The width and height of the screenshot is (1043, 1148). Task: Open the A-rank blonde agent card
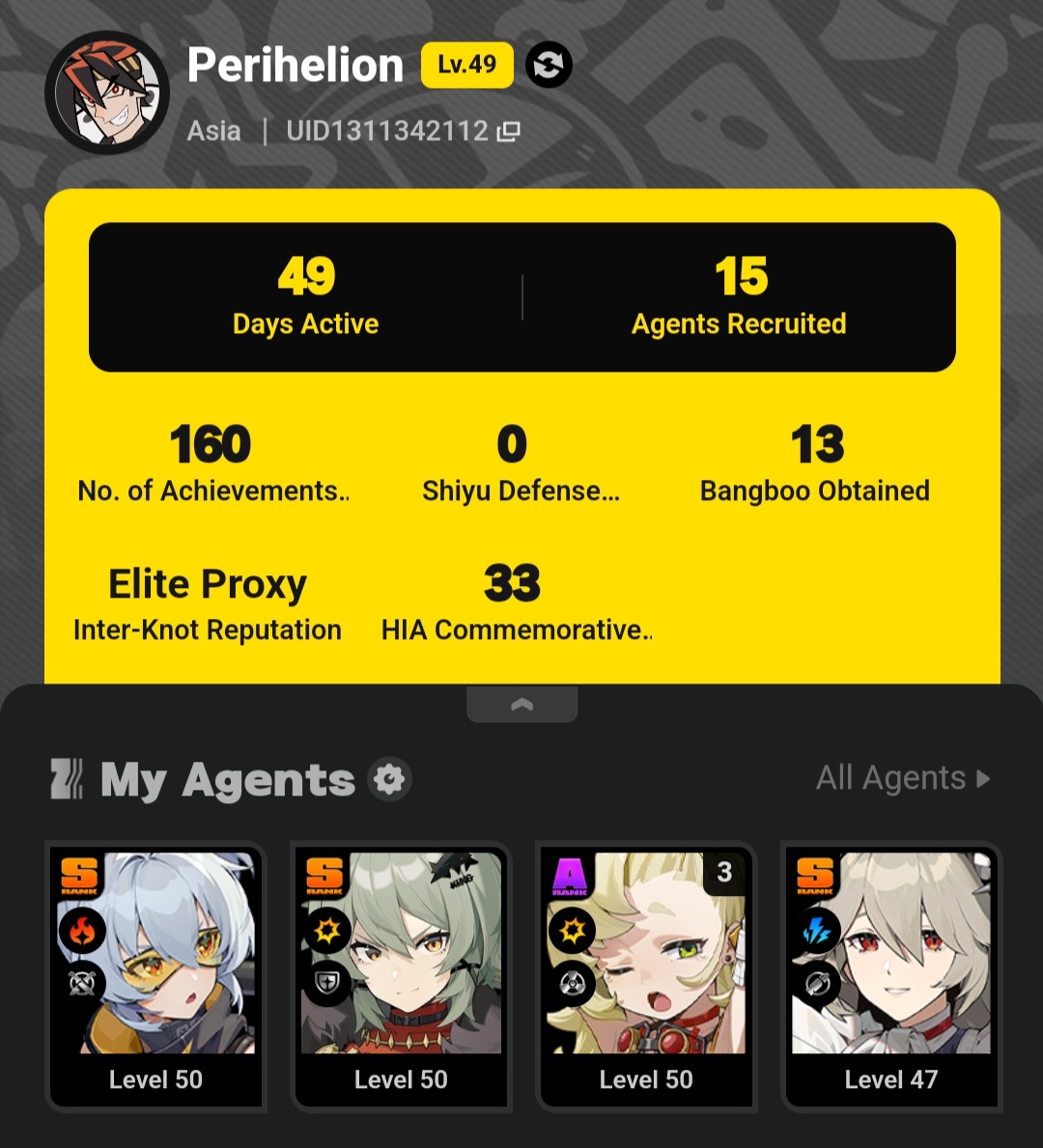[x=646, y=975]
